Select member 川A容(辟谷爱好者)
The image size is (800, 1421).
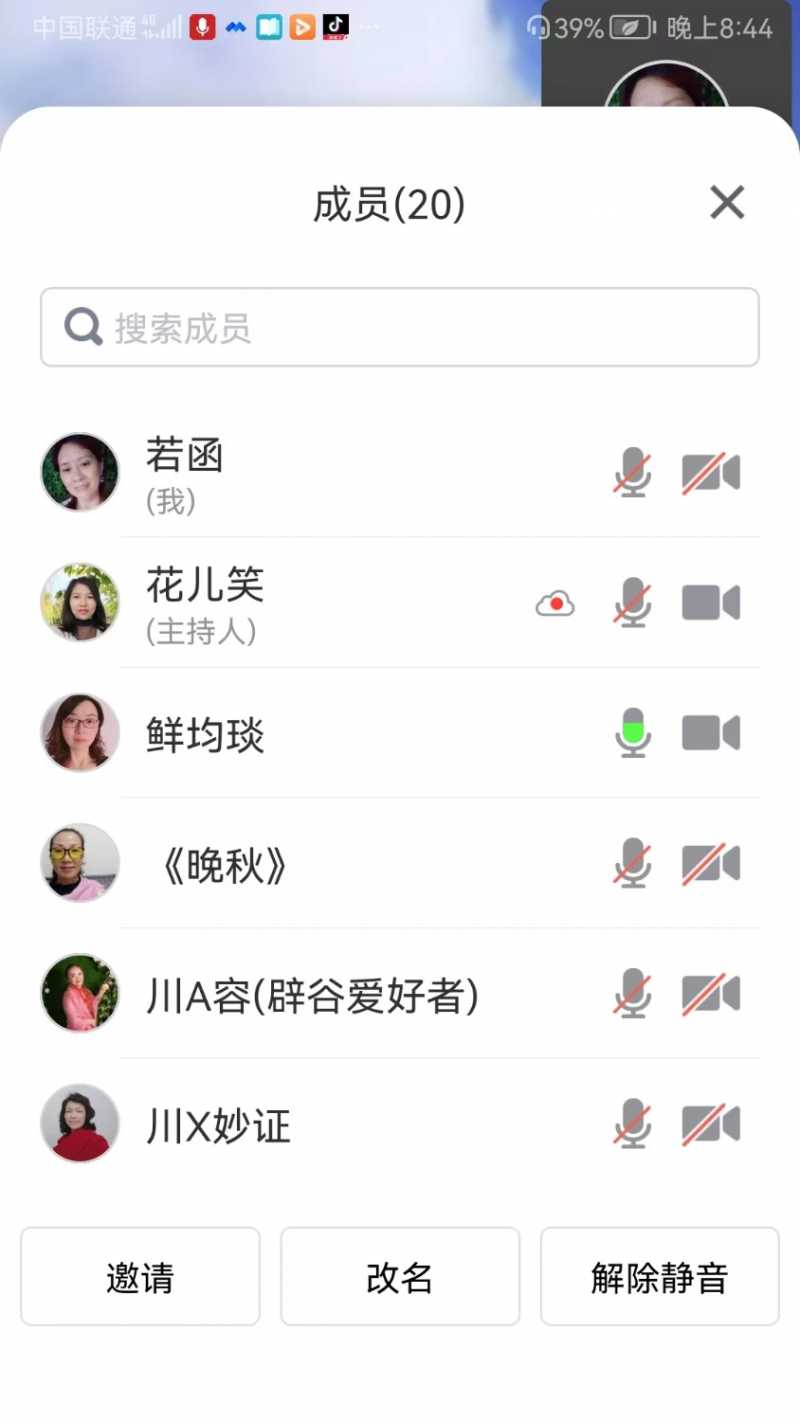312,994
